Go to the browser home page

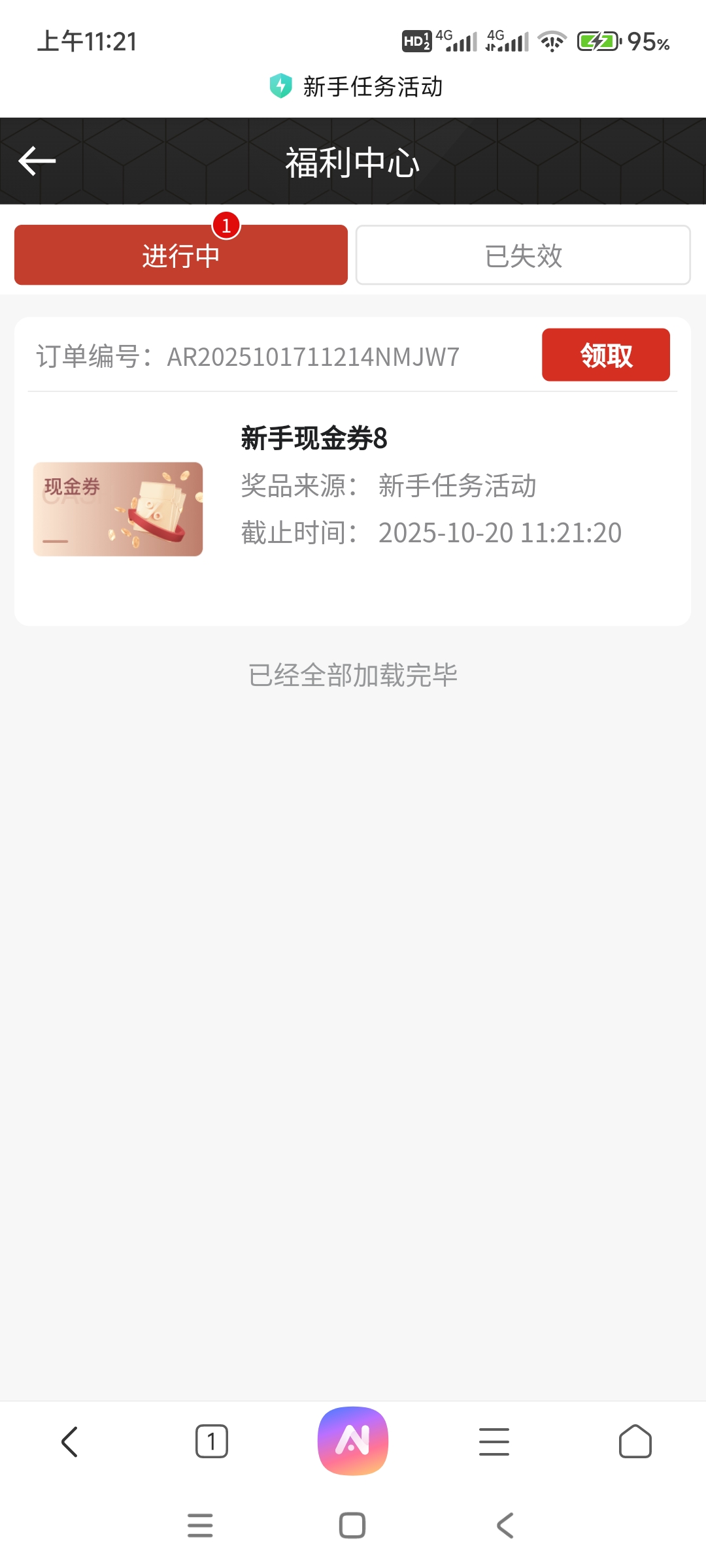click(x=635, y=1441)
